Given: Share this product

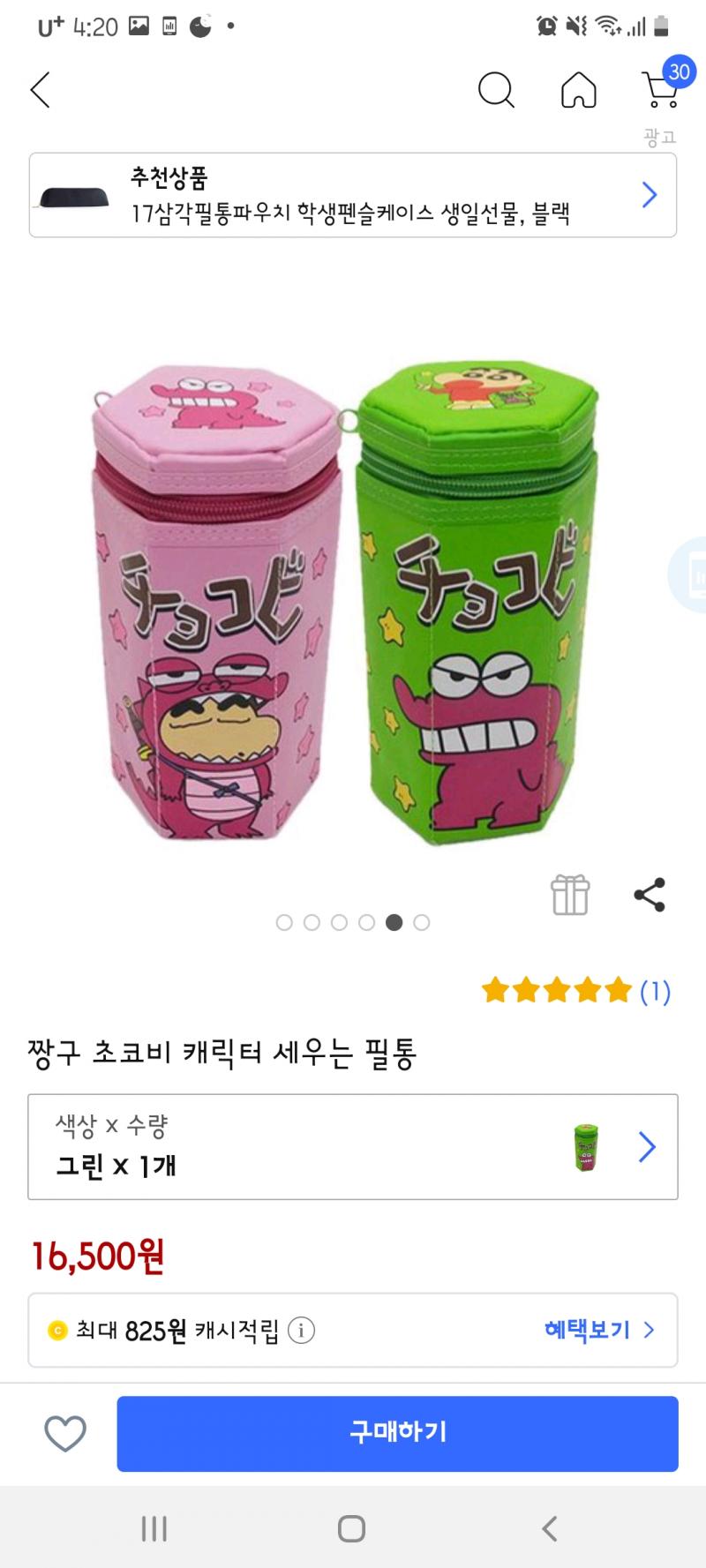Looking at the screenshot, I should point(650,895).
